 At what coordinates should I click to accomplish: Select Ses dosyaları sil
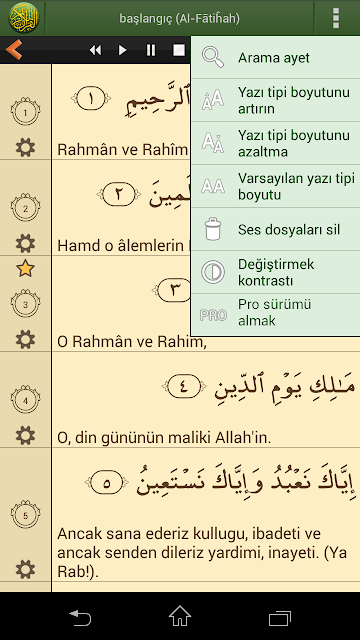[276, 229]
